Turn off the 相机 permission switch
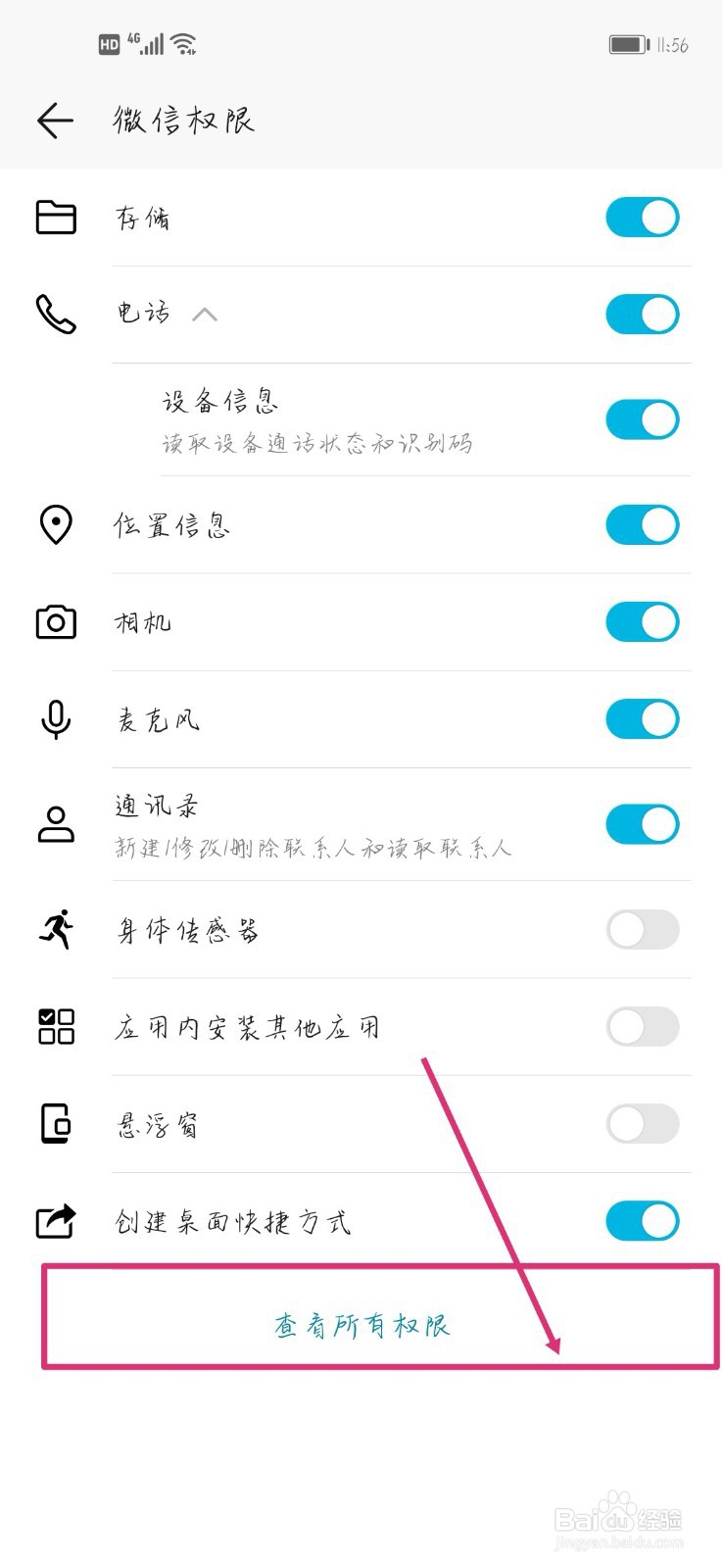This screenshot has width=723, height=1568. [x=642, y=621]
